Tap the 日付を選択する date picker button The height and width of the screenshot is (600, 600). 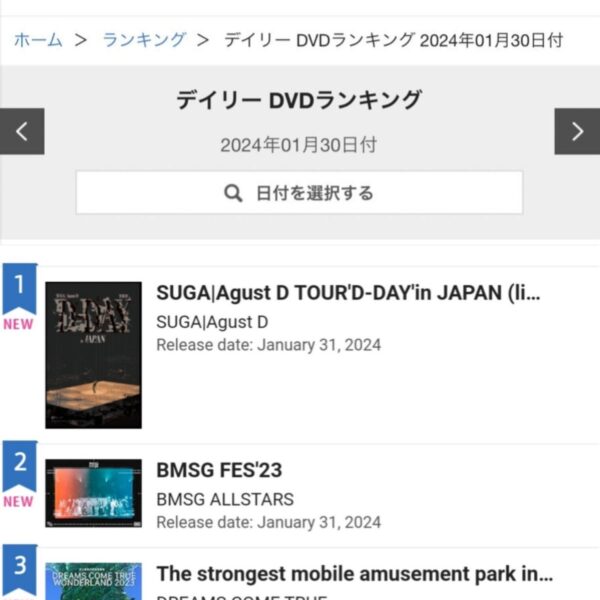(299, 193)
